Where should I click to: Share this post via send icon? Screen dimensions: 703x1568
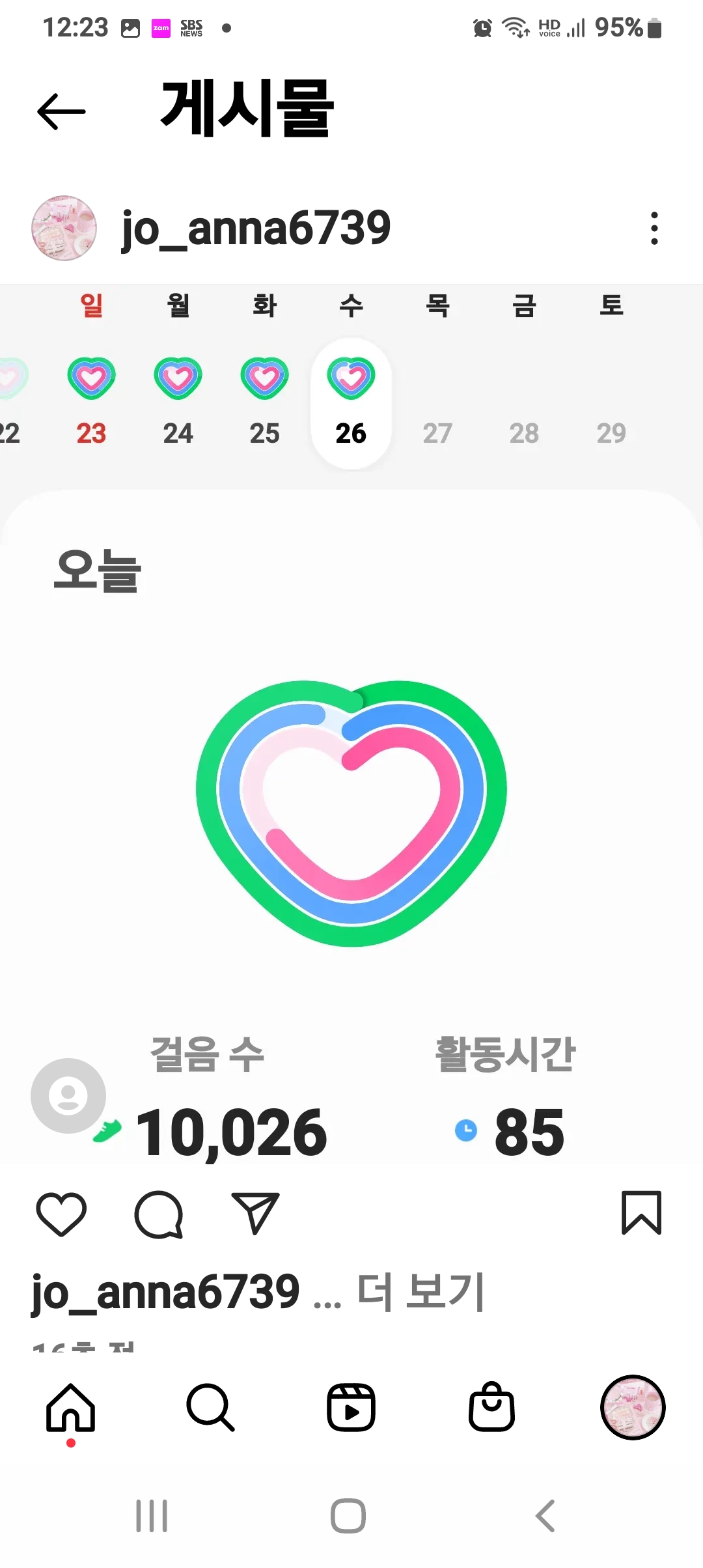point(255,1214)
